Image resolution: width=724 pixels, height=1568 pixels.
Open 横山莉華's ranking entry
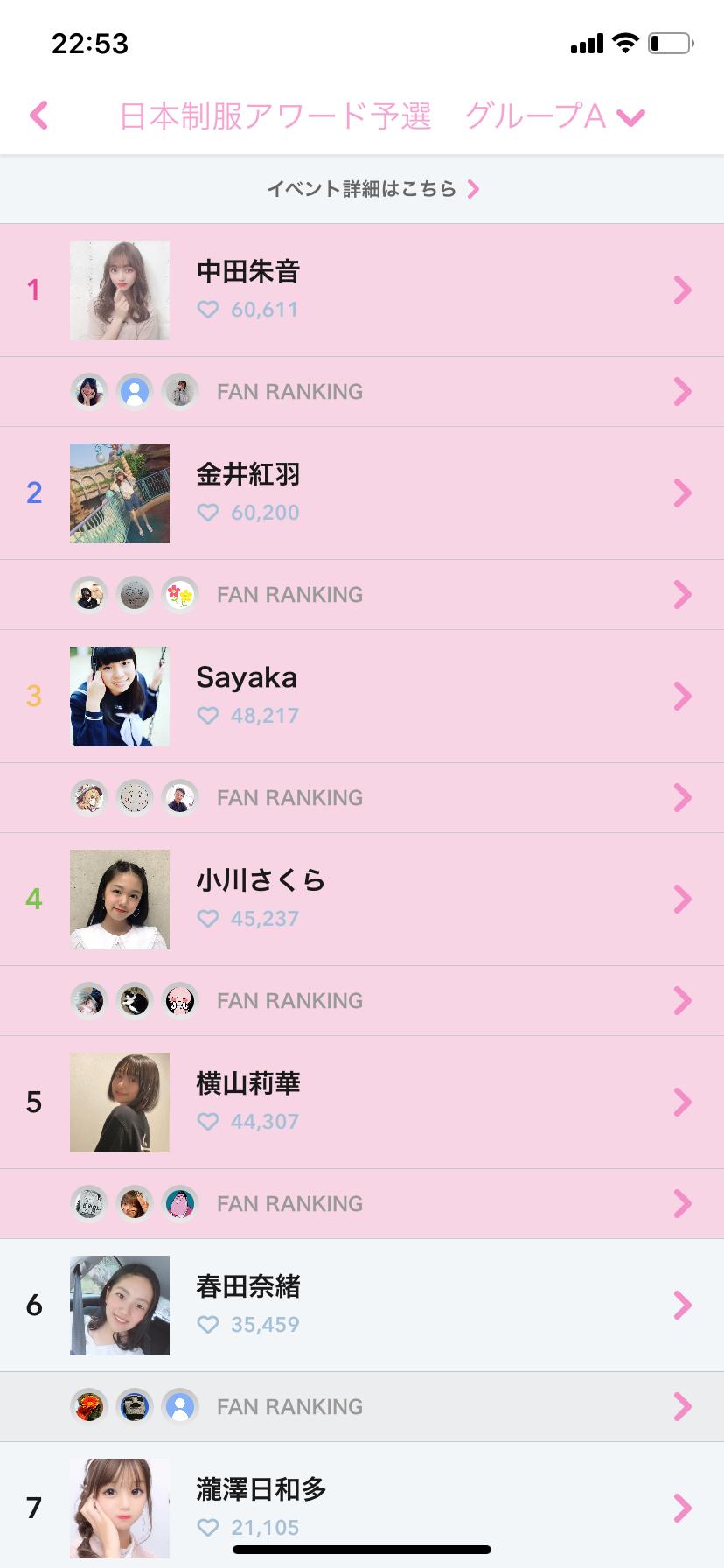[x=362, y=1102]
